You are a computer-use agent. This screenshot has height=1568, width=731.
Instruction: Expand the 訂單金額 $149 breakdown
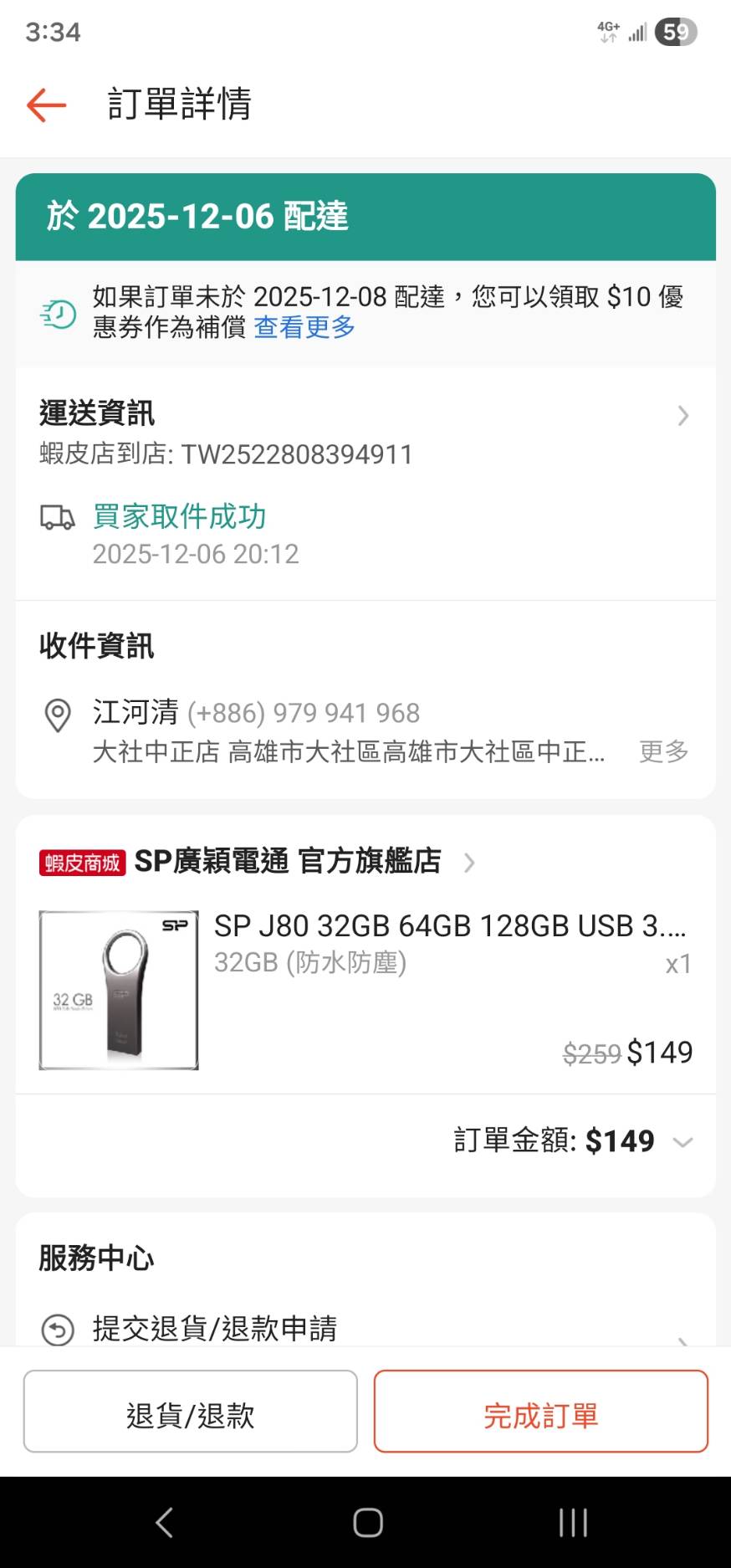click(x=682, y=1142)
